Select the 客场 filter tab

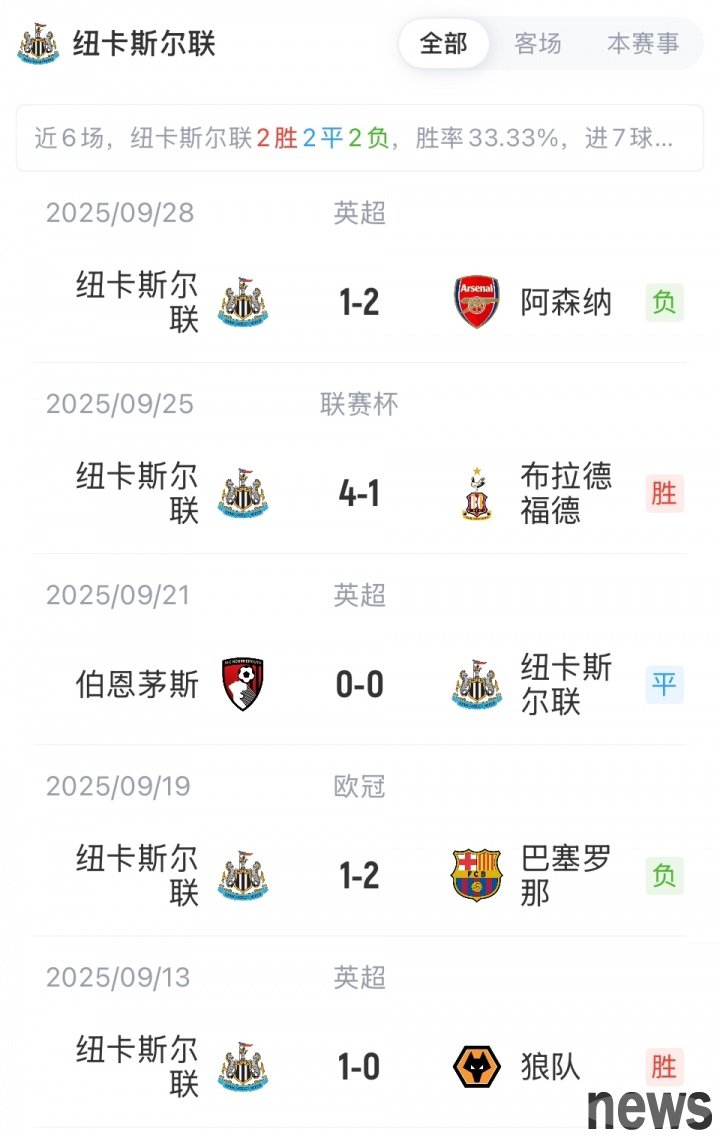(x=538, y=44)
